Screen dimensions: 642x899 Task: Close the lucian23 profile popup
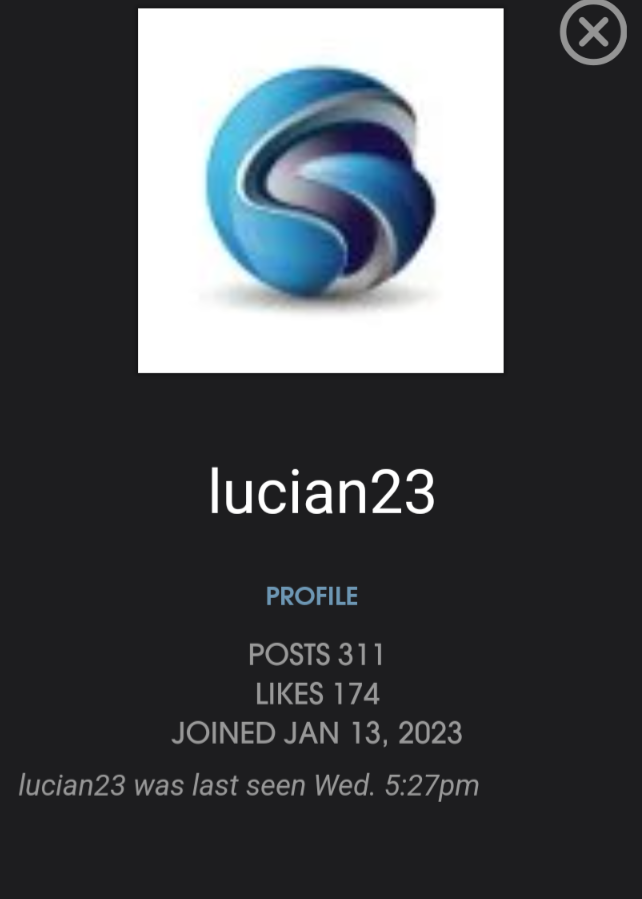click(593, 33)
